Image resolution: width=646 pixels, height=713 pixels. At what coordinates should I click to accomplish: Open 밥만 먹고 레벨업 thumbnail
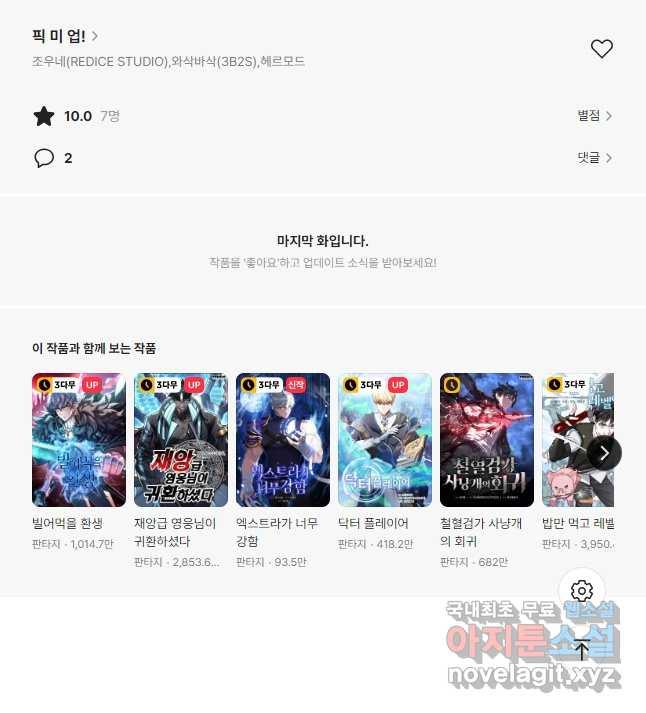570,440
